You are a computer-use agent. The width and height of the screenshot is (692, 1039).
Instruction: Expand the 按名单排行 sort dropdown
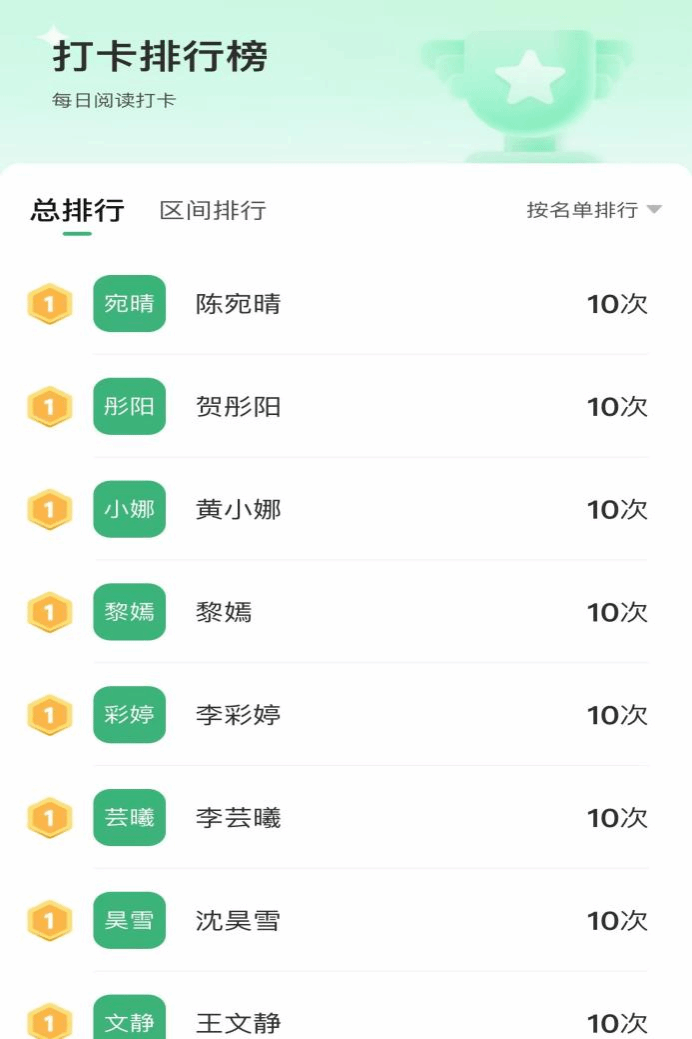(x=594, y=210)
